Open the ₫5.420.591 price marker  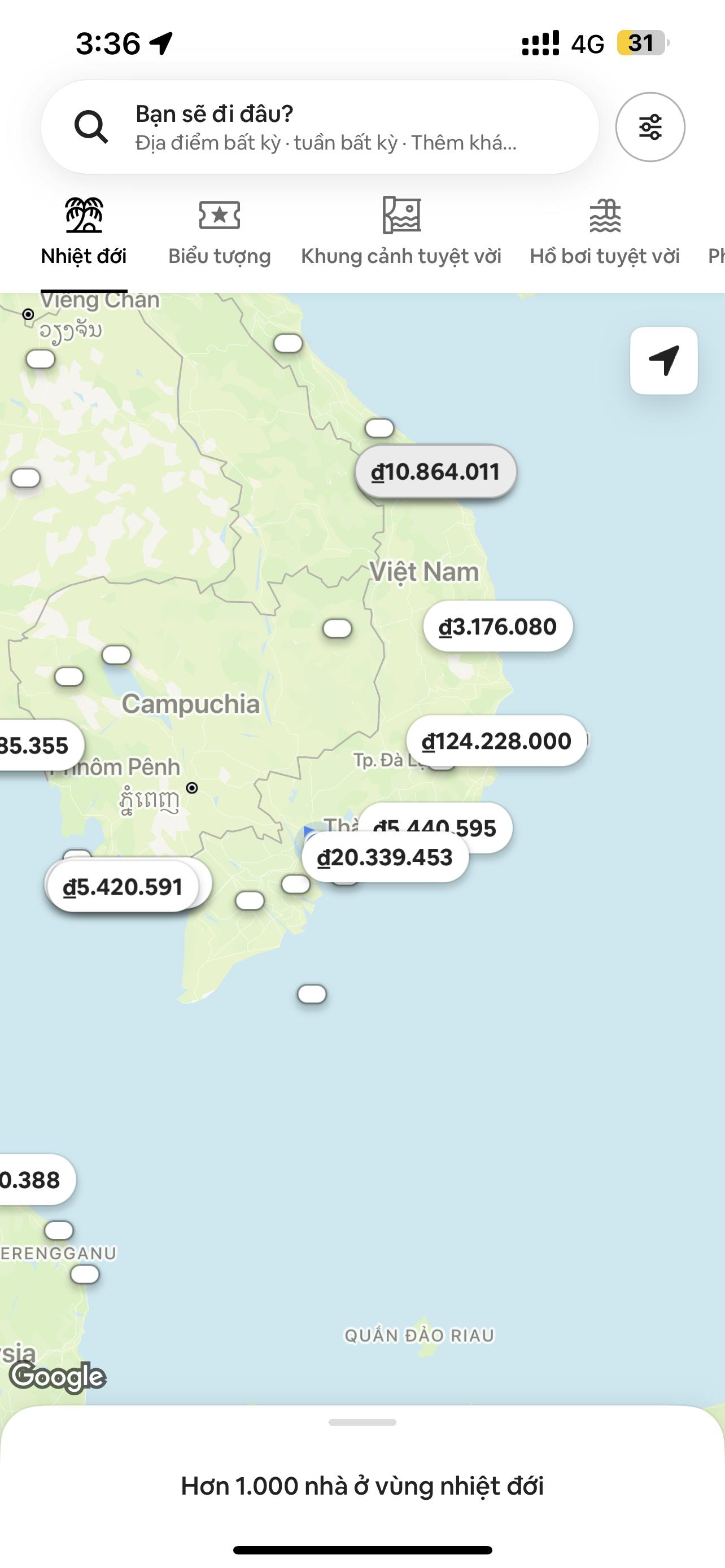click(x=123, y=887)
